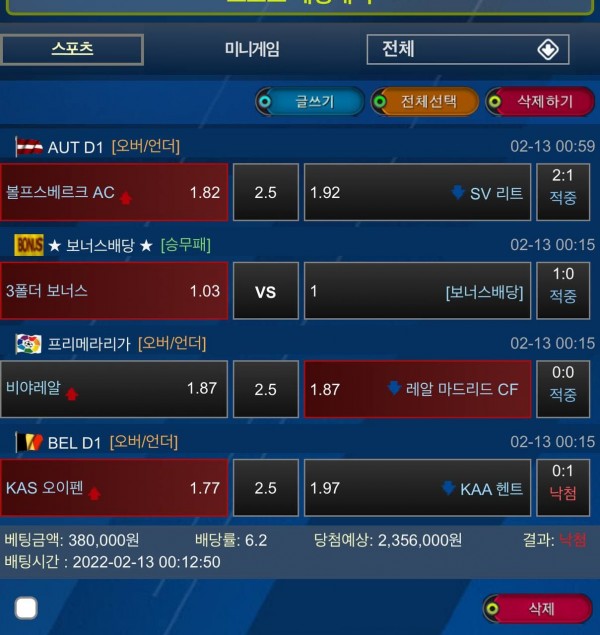The width and height of the screenshot is (600, 635).
Task: Switch to the 스포츠 tab
Action: pyautogui.click(x=72, y=49)
